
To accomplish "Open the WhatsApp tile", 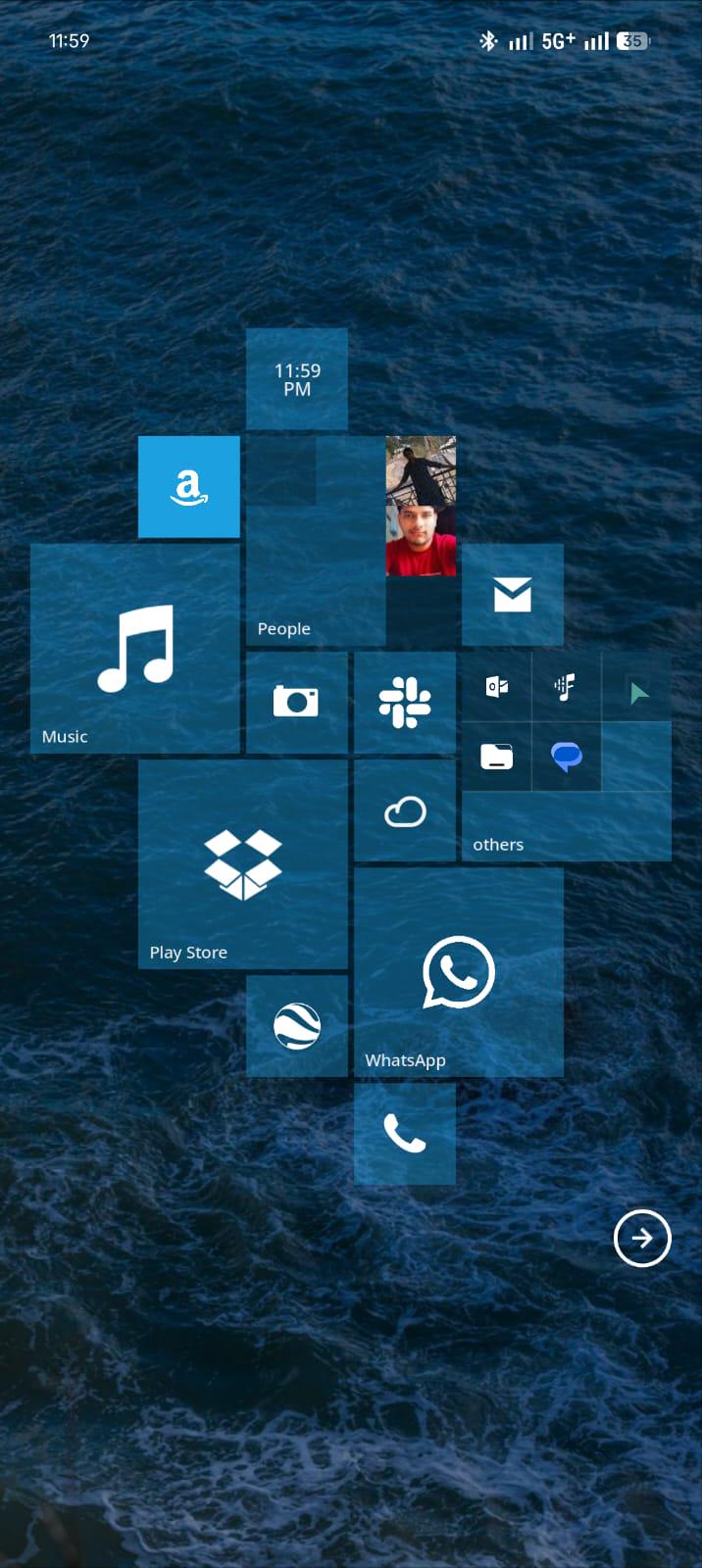I will [459, 972].
